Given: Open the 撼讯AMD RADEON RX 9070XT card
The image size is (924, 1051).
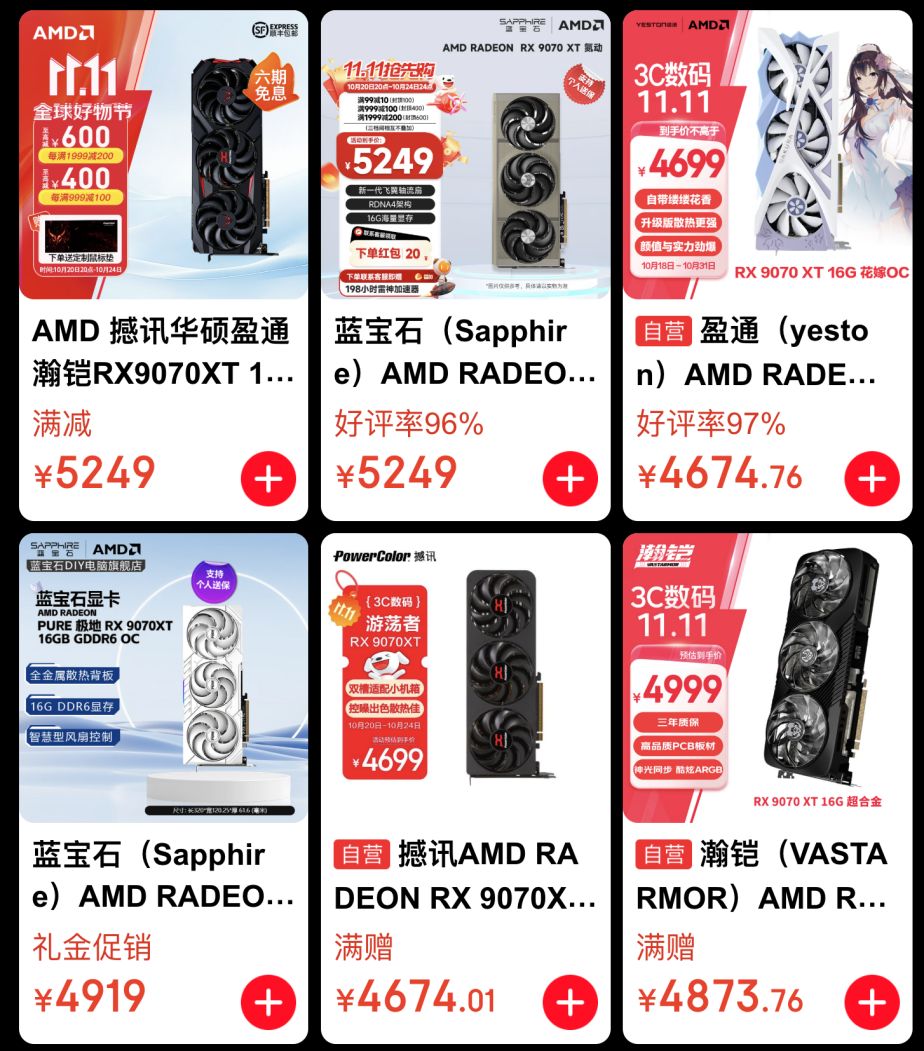Looking at the screenshot, I should [x=465, y=875].
